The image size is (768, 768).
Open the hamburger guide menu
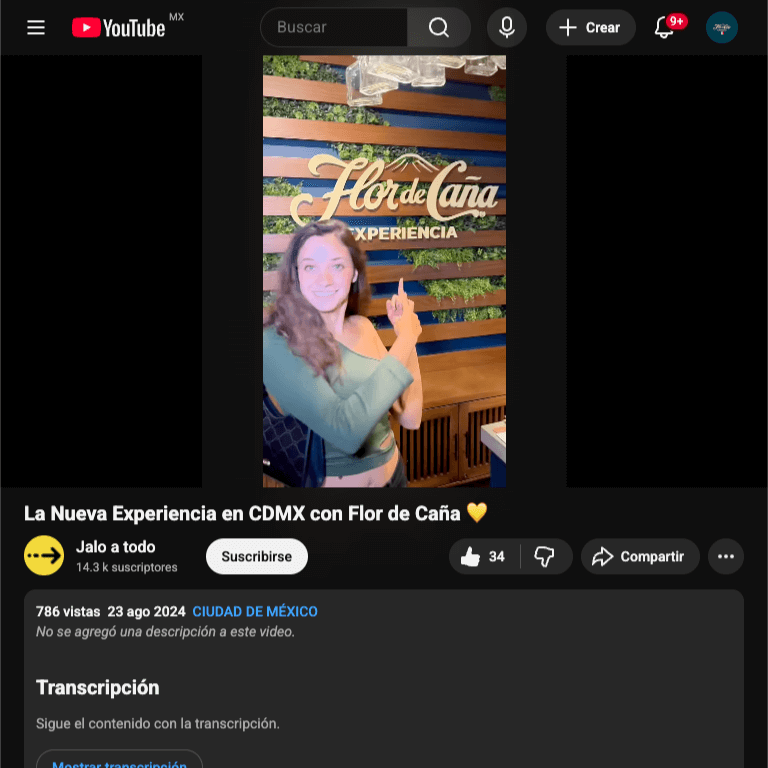(x=36, y=27)
